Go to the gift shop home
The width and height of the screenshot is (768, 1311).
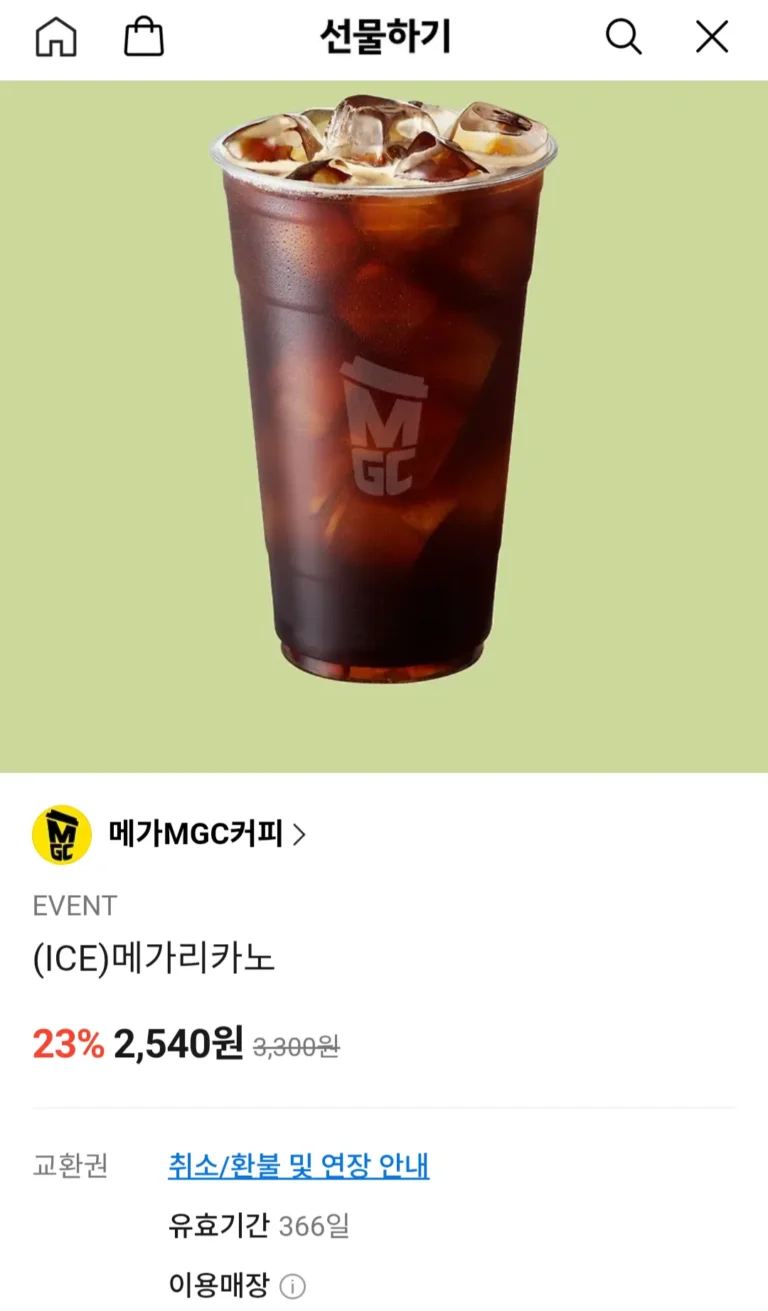coord(56,38)
